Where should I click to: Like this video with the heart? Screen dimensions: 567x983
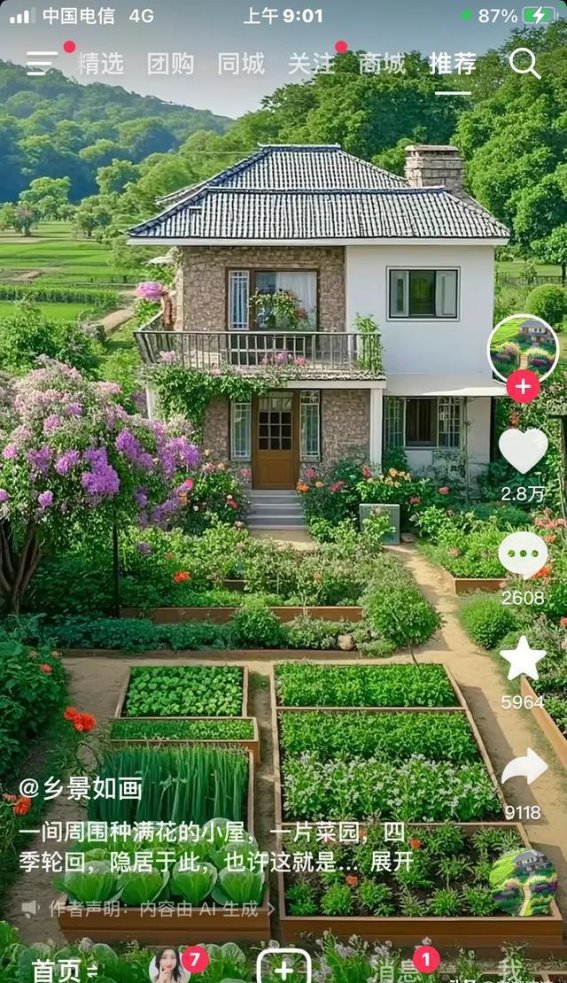click(523, 450)
